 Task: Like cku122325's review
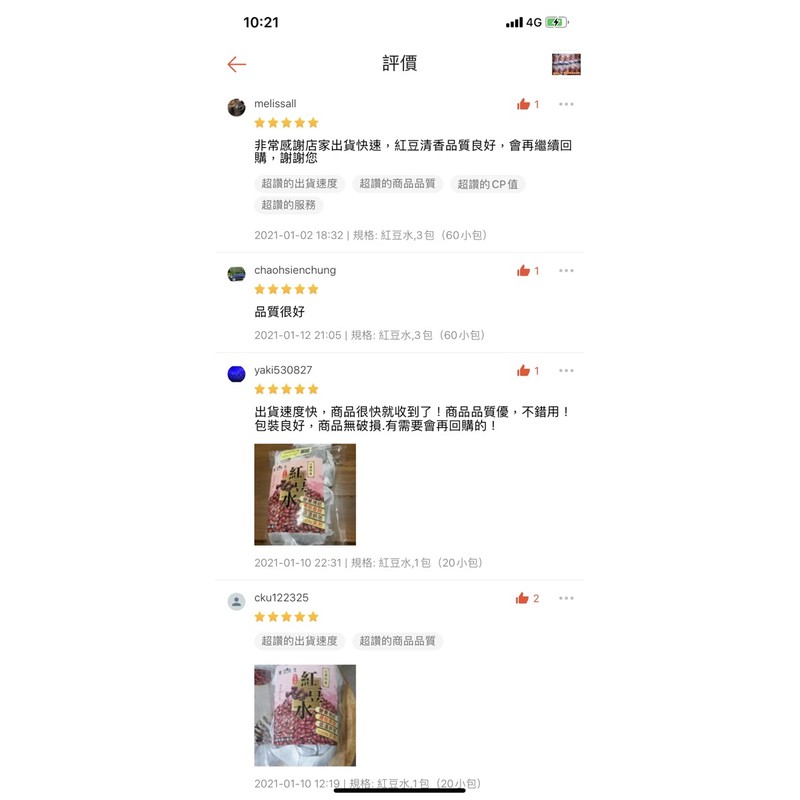(522, 598)
